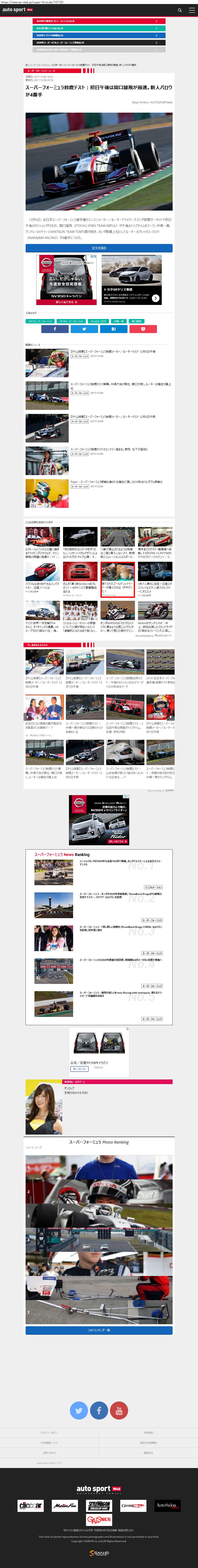Tap the 全文を読む button
198x1568 pixels.
99,248
